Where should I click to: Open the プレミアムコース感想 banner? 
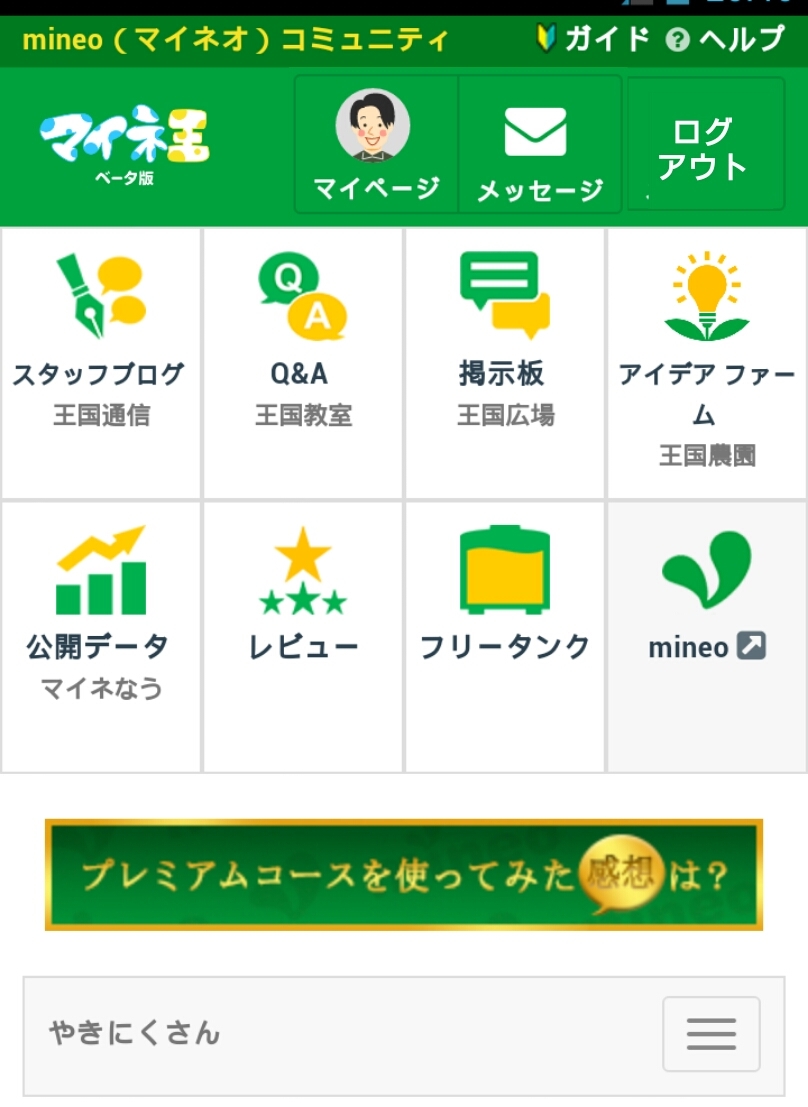[403, 875]
